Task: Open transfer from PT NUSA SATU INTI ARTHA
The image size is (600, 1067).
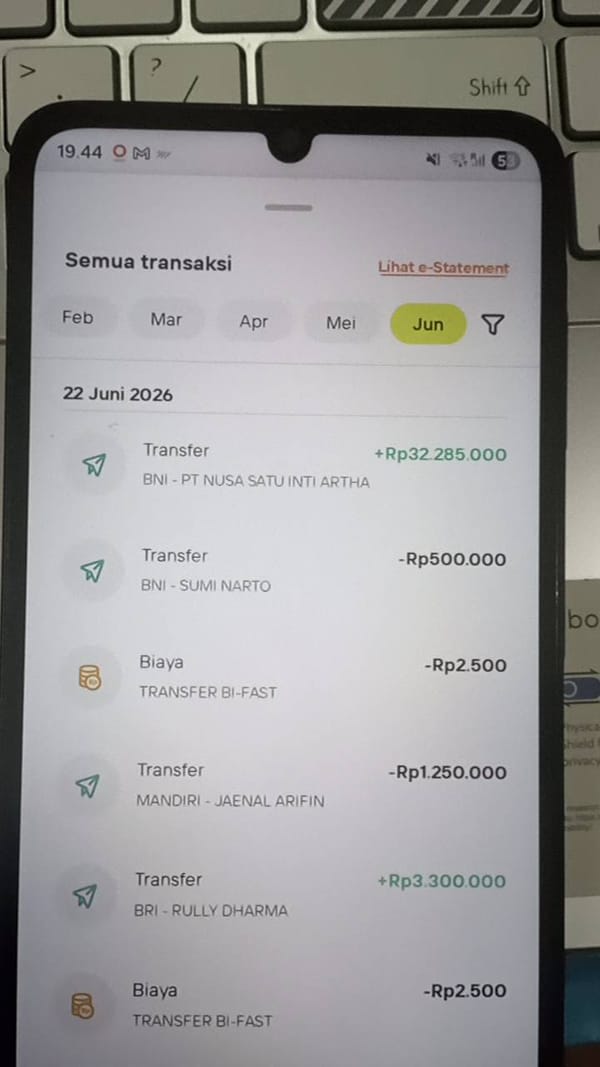Action: [286, 465]
